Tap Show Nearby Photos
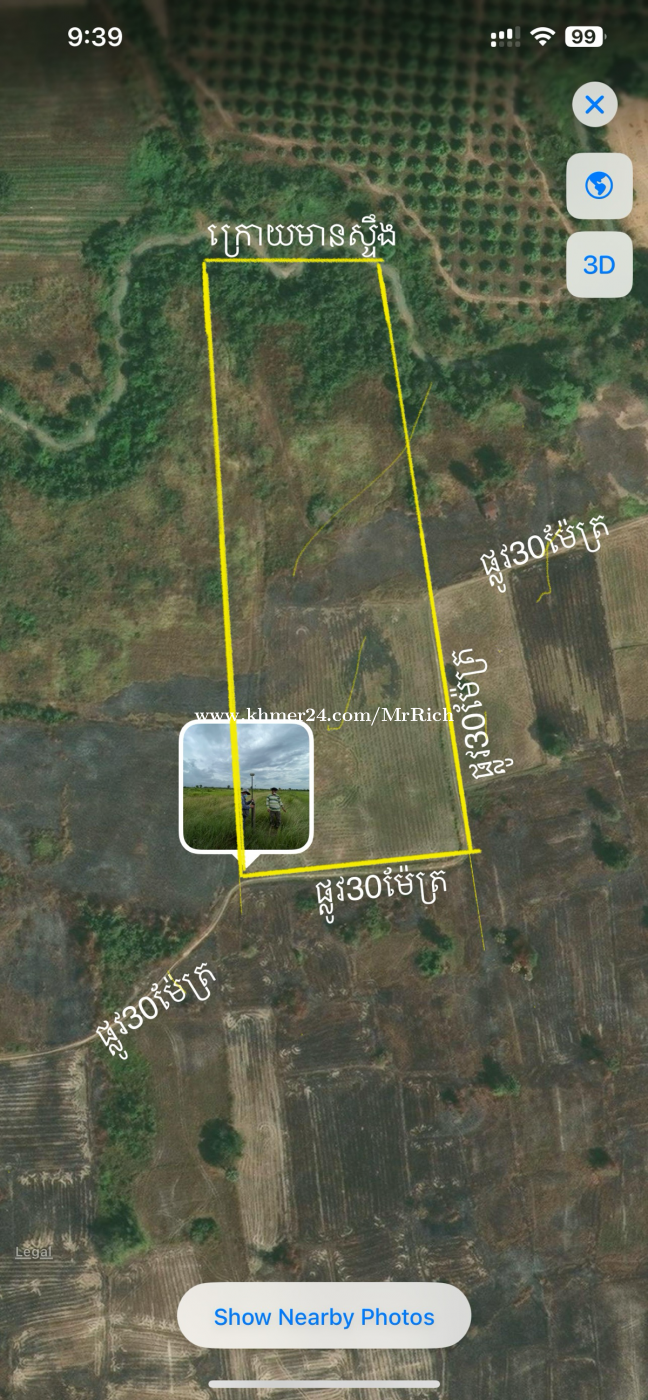Screen dimensions: 648x1400 [324, 1316]
